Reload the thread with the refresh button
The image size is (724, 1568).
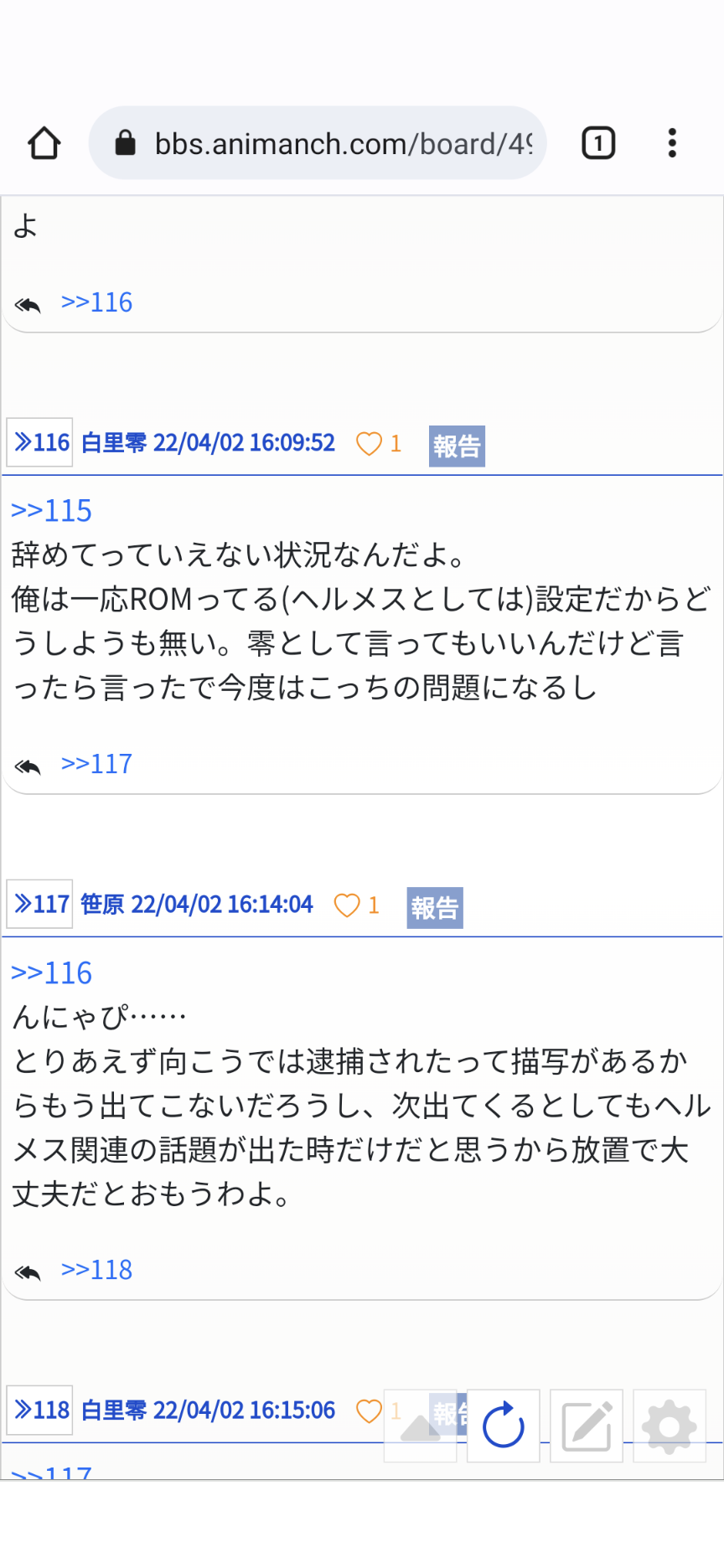coord(504,1426)
